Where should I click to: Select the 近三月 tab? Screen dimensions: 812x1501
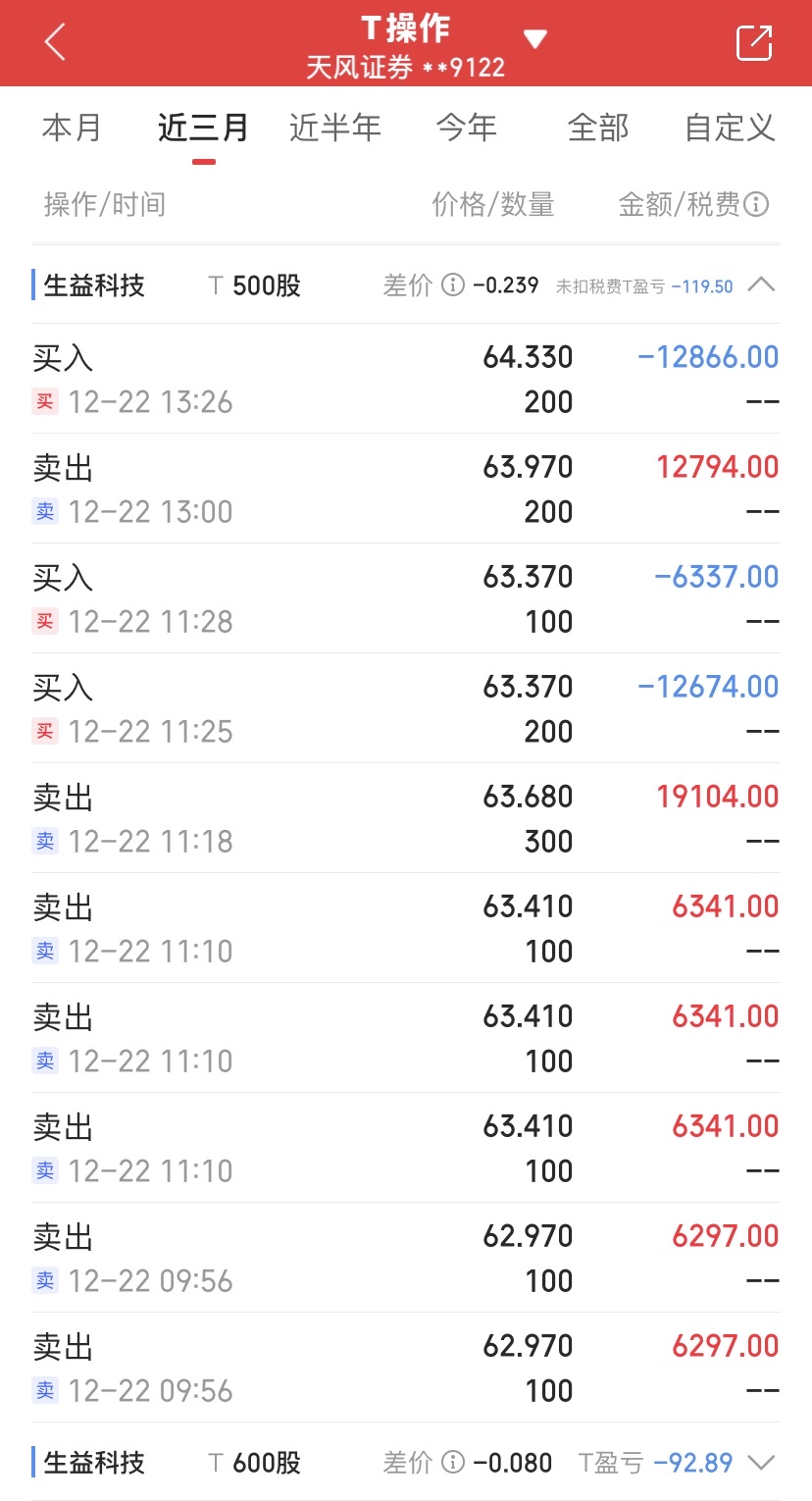tap(204, 128)
